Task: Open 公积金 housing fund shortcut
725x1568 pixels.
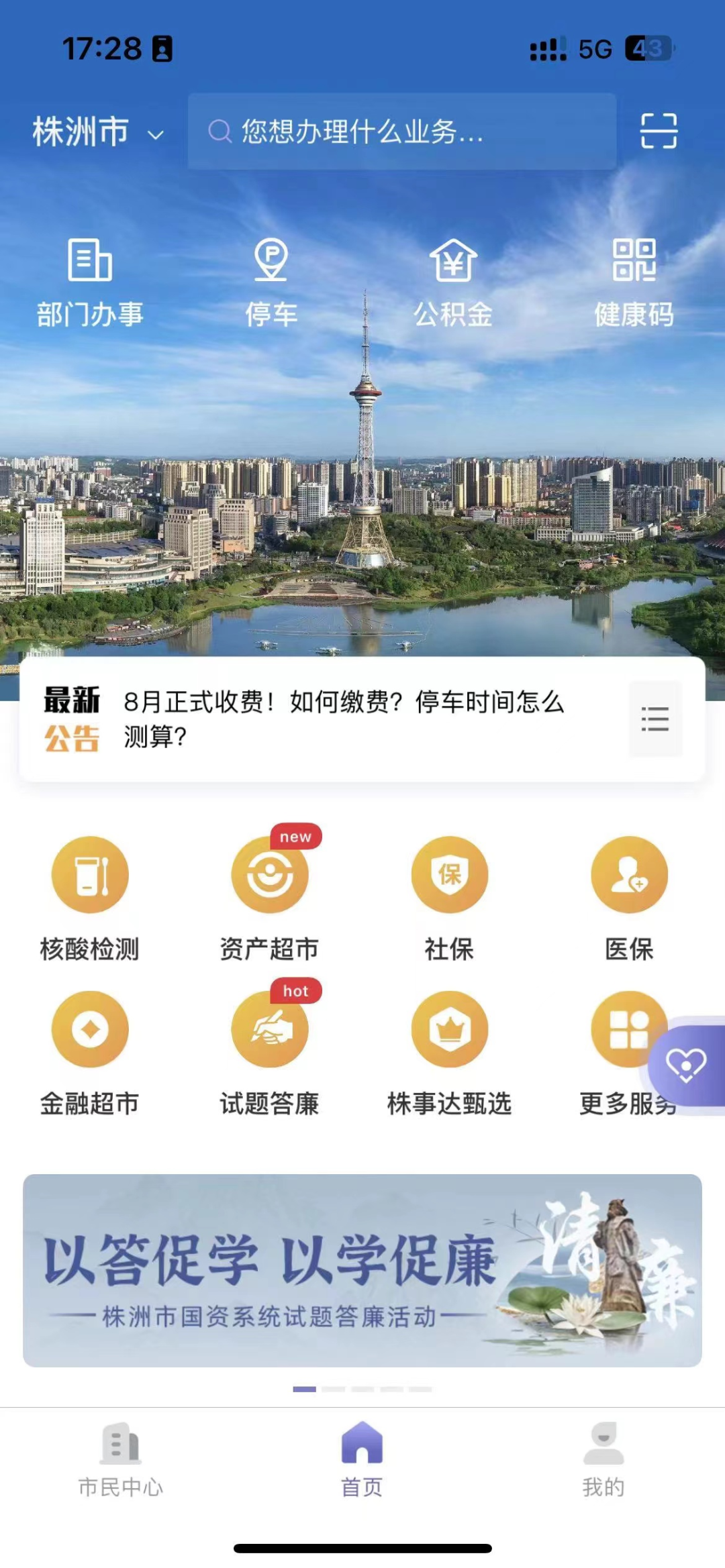Action: pos(453,282)
